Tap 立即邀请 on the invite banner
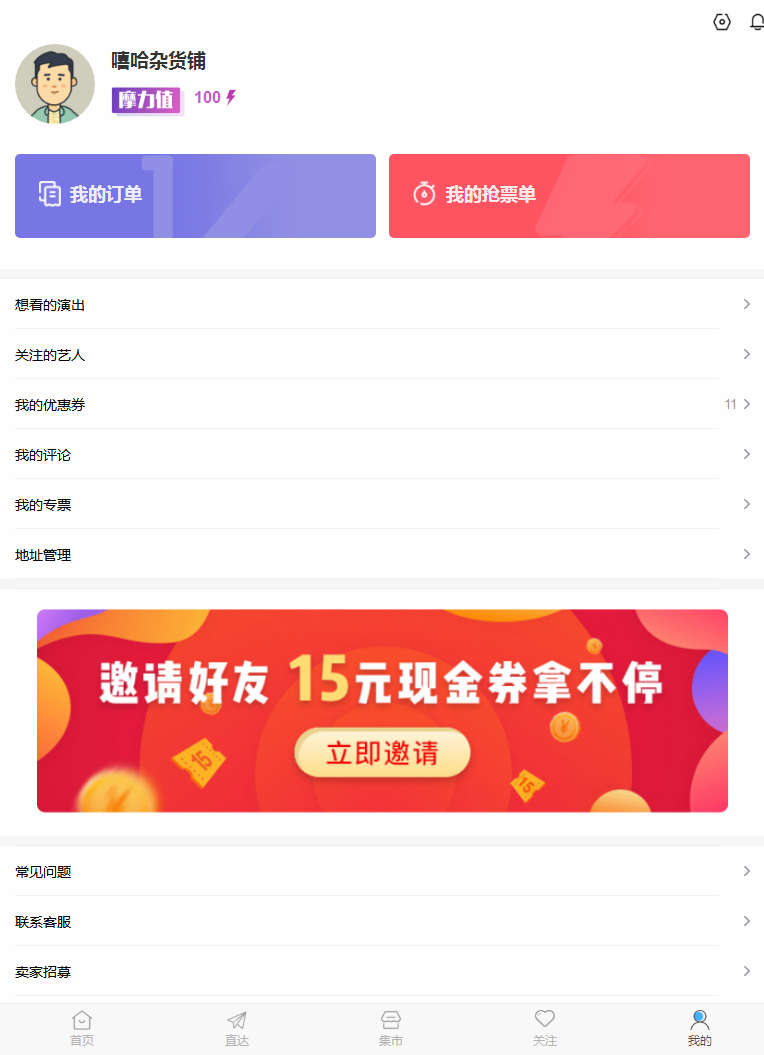Screen dimensions: 764x1055 pos(382,753)
